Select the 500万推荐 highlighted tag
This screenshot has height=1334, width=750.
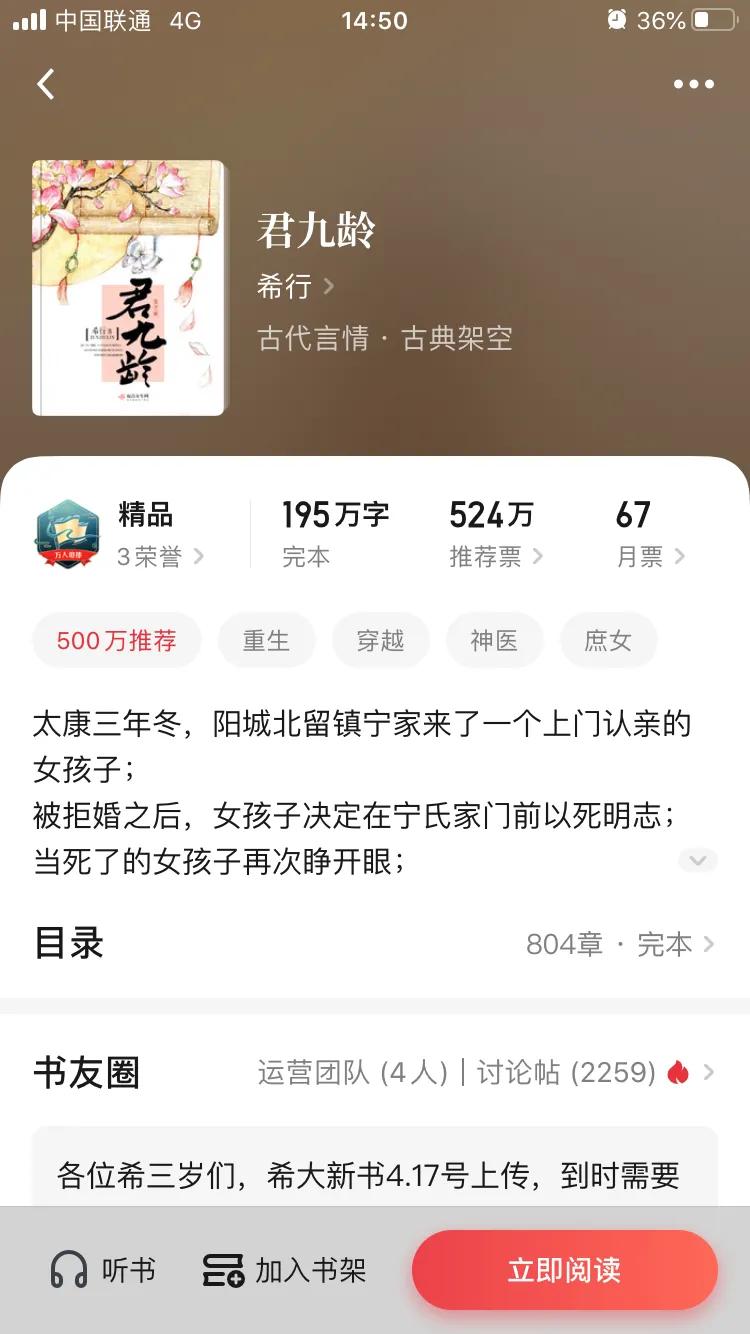point(116,639)
